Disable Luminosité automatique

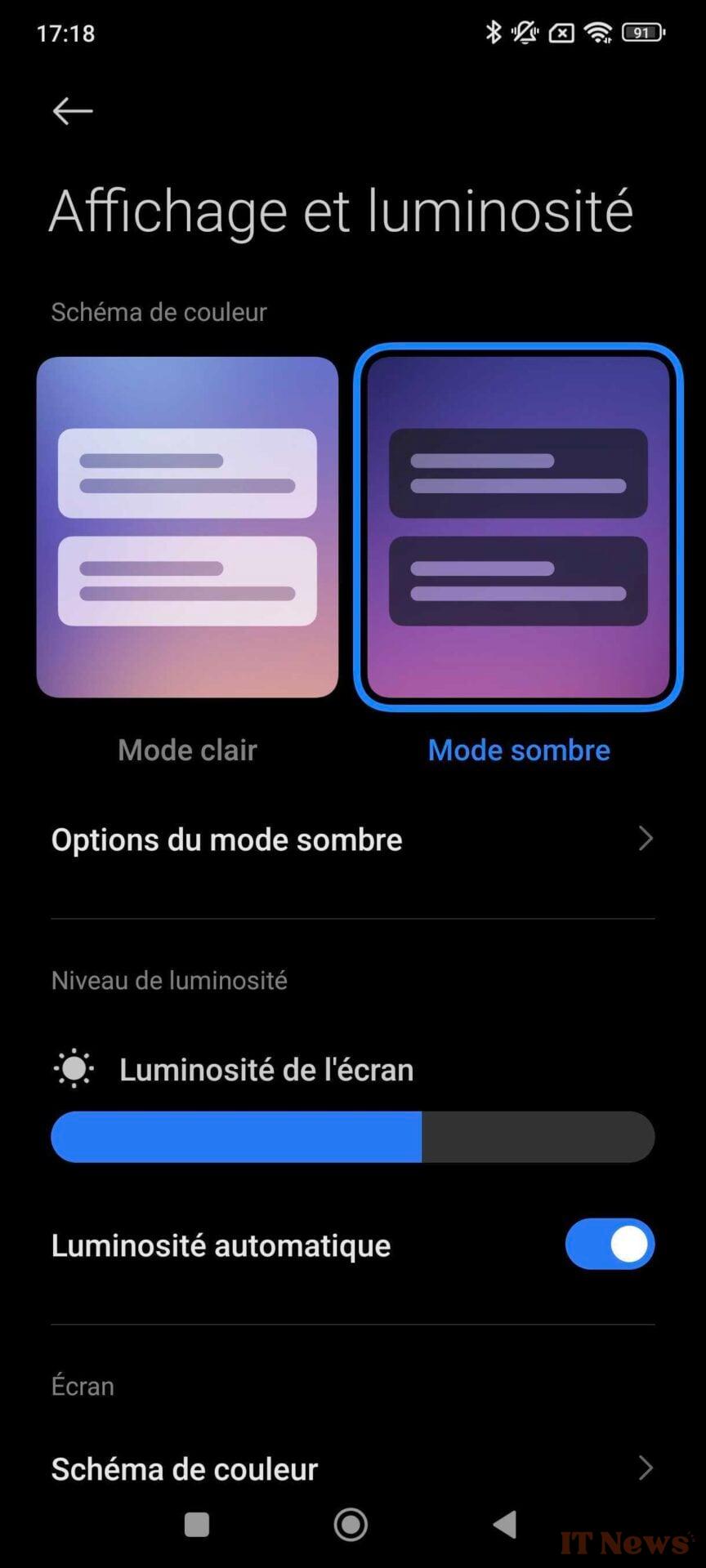click(610, 1245)
